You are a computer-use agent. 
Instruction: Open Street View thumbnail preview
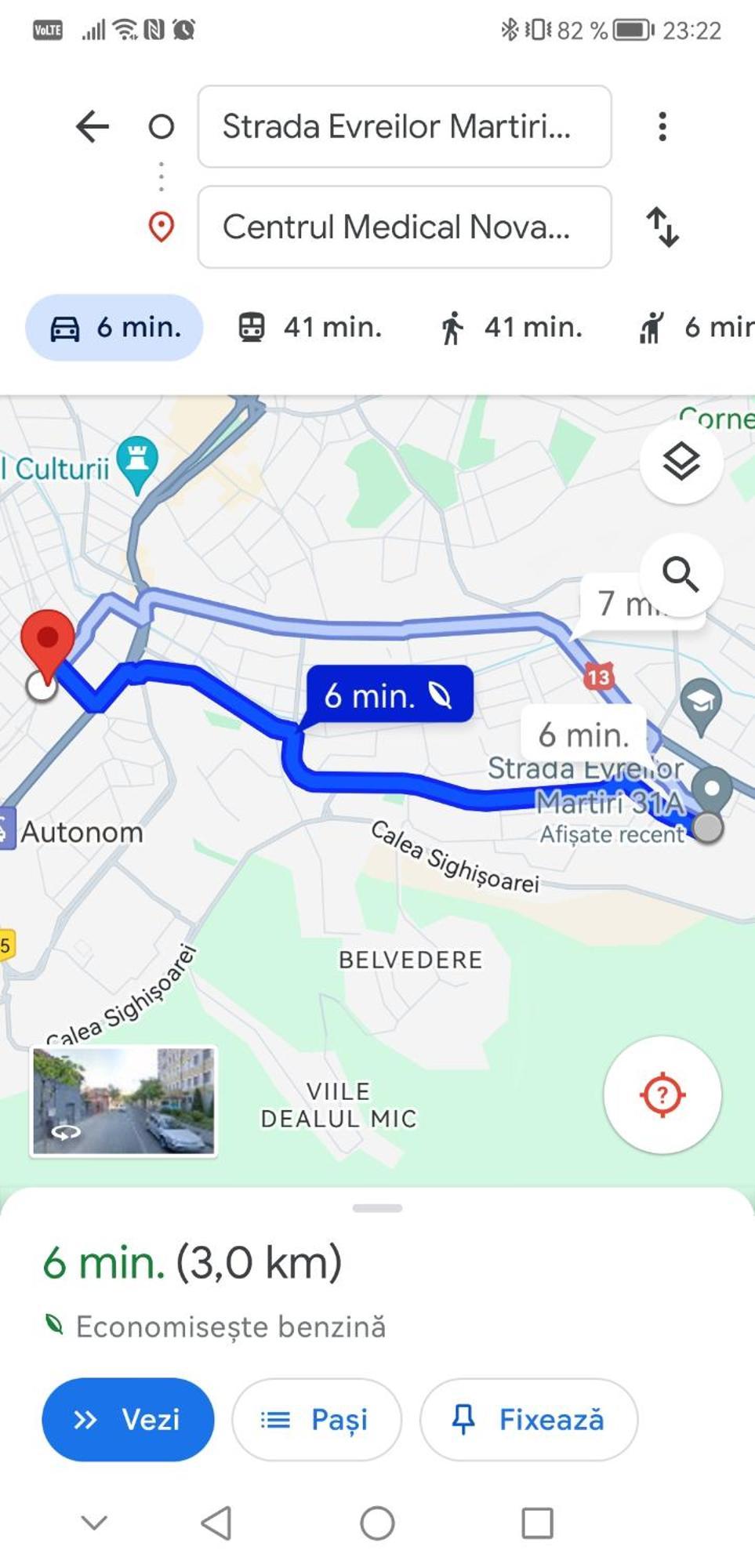pos(124,1100)
